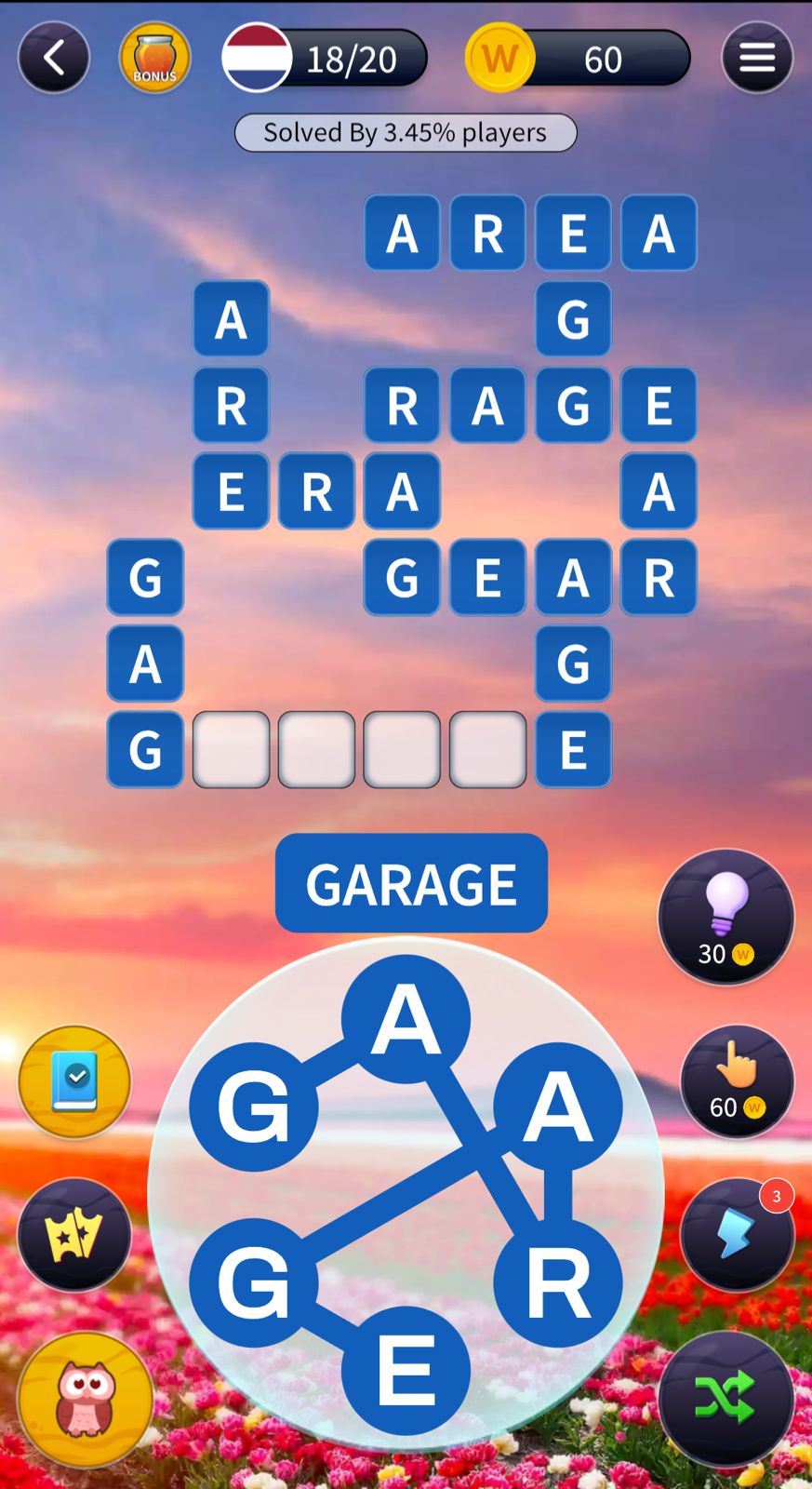Select the letter E on the wheel
The image size is (812, 1489).
[x=406, y=1370]
